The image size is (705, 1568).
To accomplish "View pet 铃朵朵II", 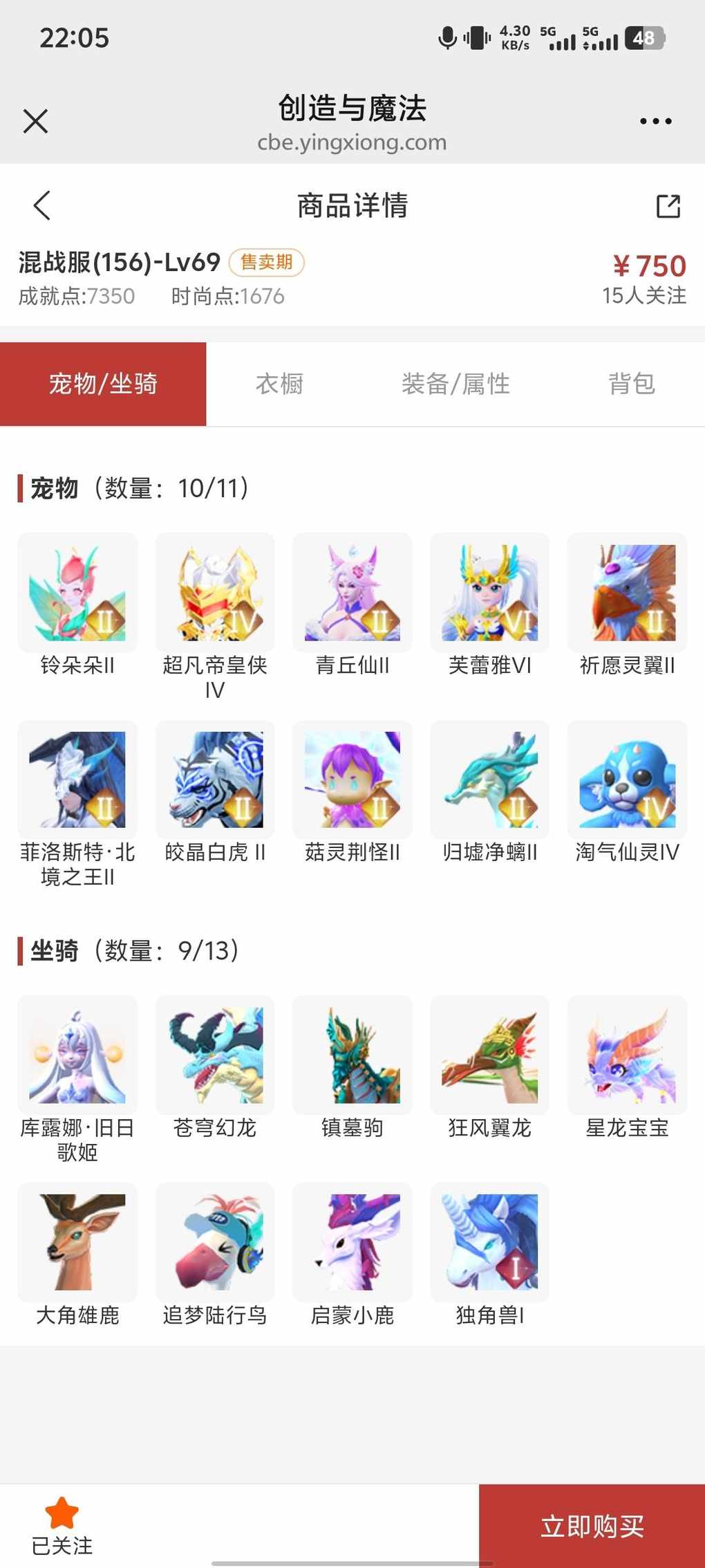I will click(77, 605).
